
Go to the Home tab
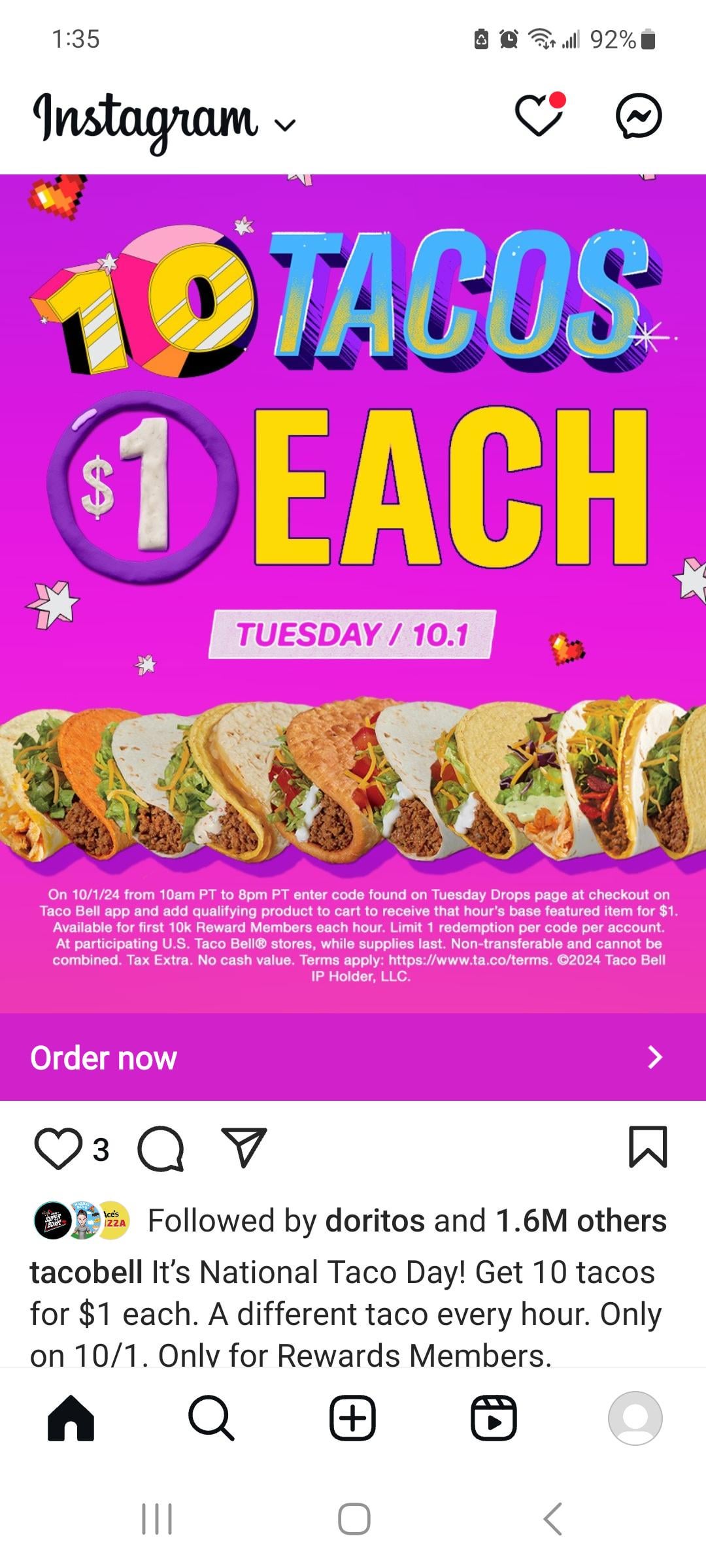point(71,1418)
